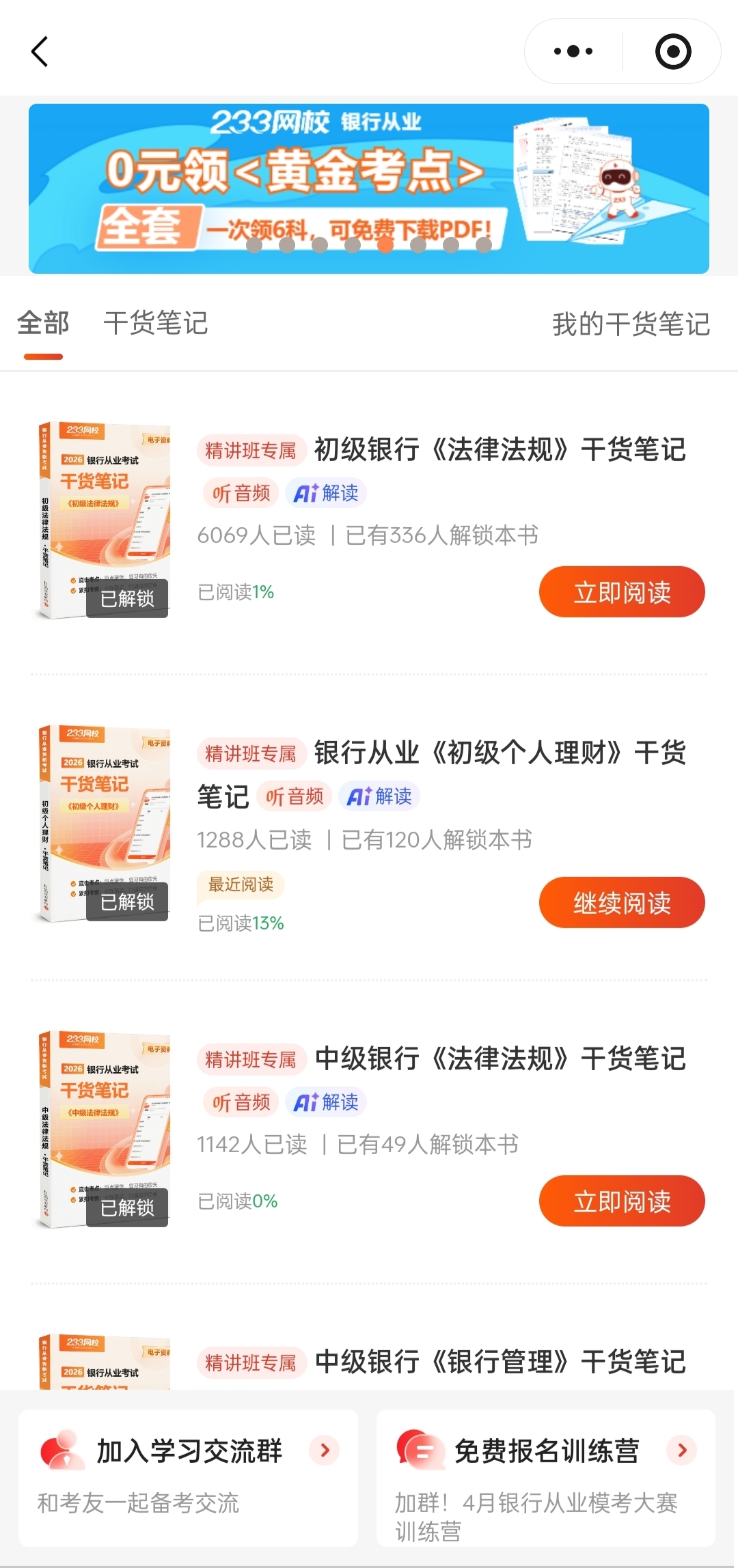The width and height of the screenshot is (738, 1568).
Task: Play 听音频 for 初级银行《法律法规》
Action: [241, 493]
